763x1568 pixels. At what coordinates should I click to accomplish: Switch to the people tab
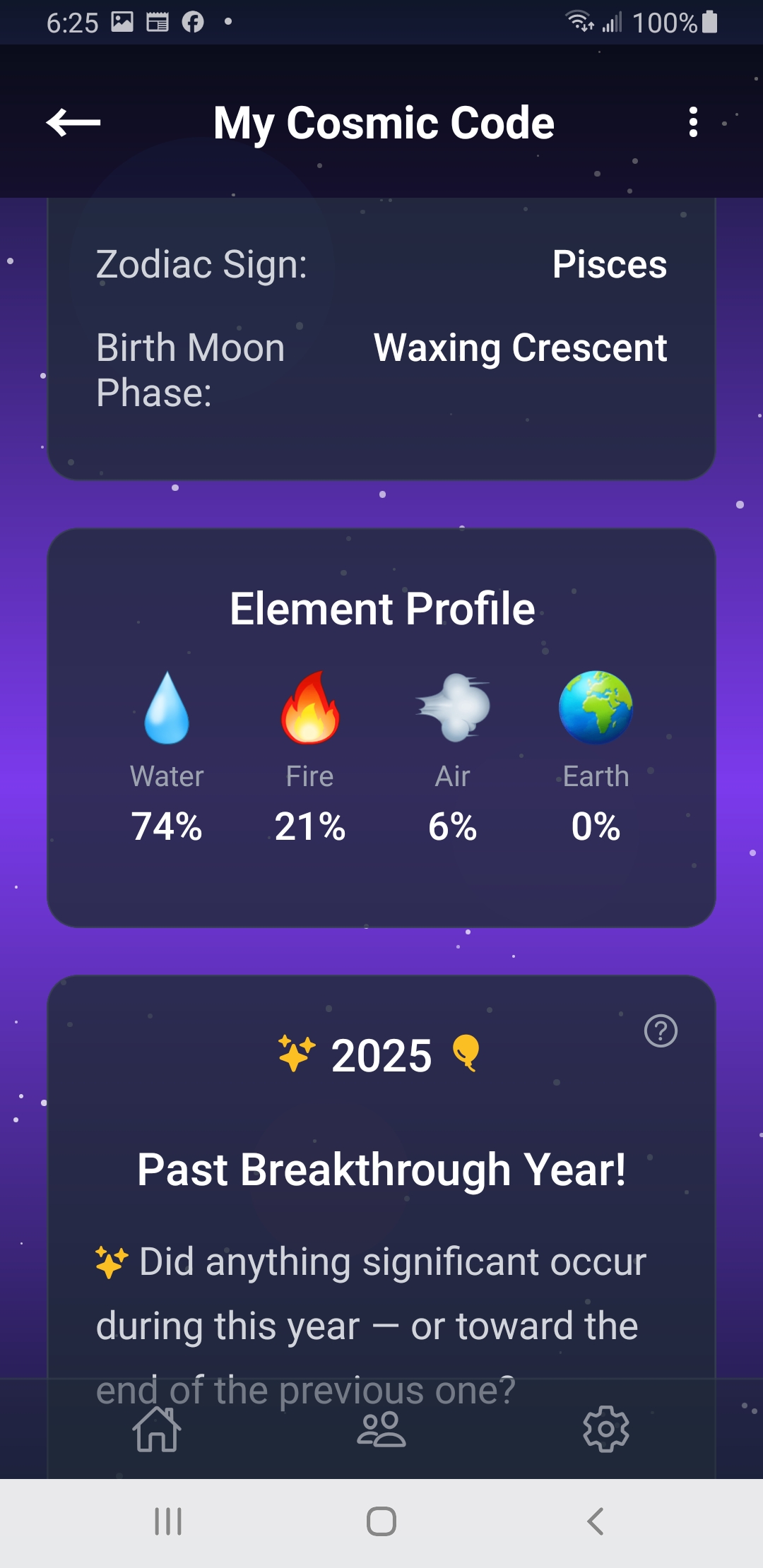pos(381,1429)
